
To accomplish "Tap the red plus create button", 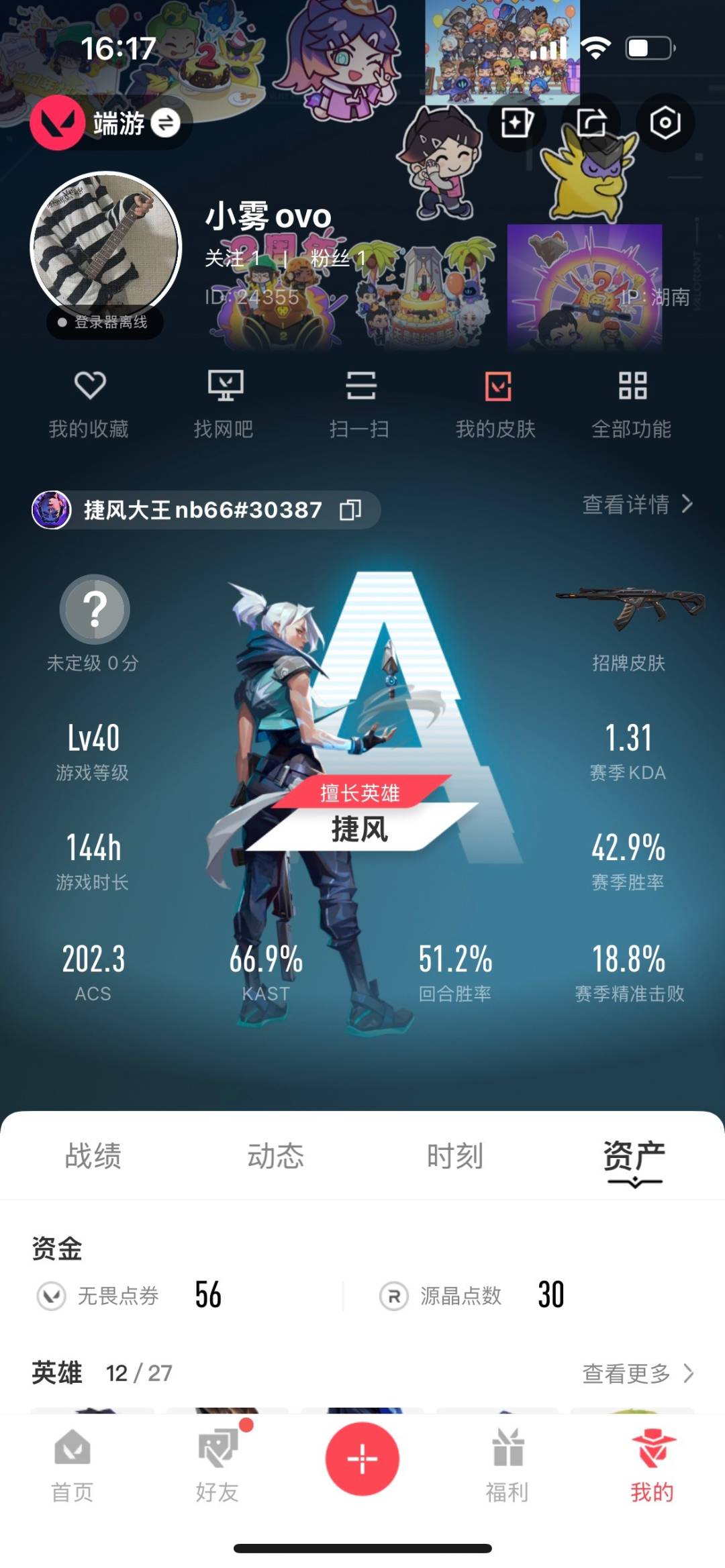I will click(x=362, y=1459).
